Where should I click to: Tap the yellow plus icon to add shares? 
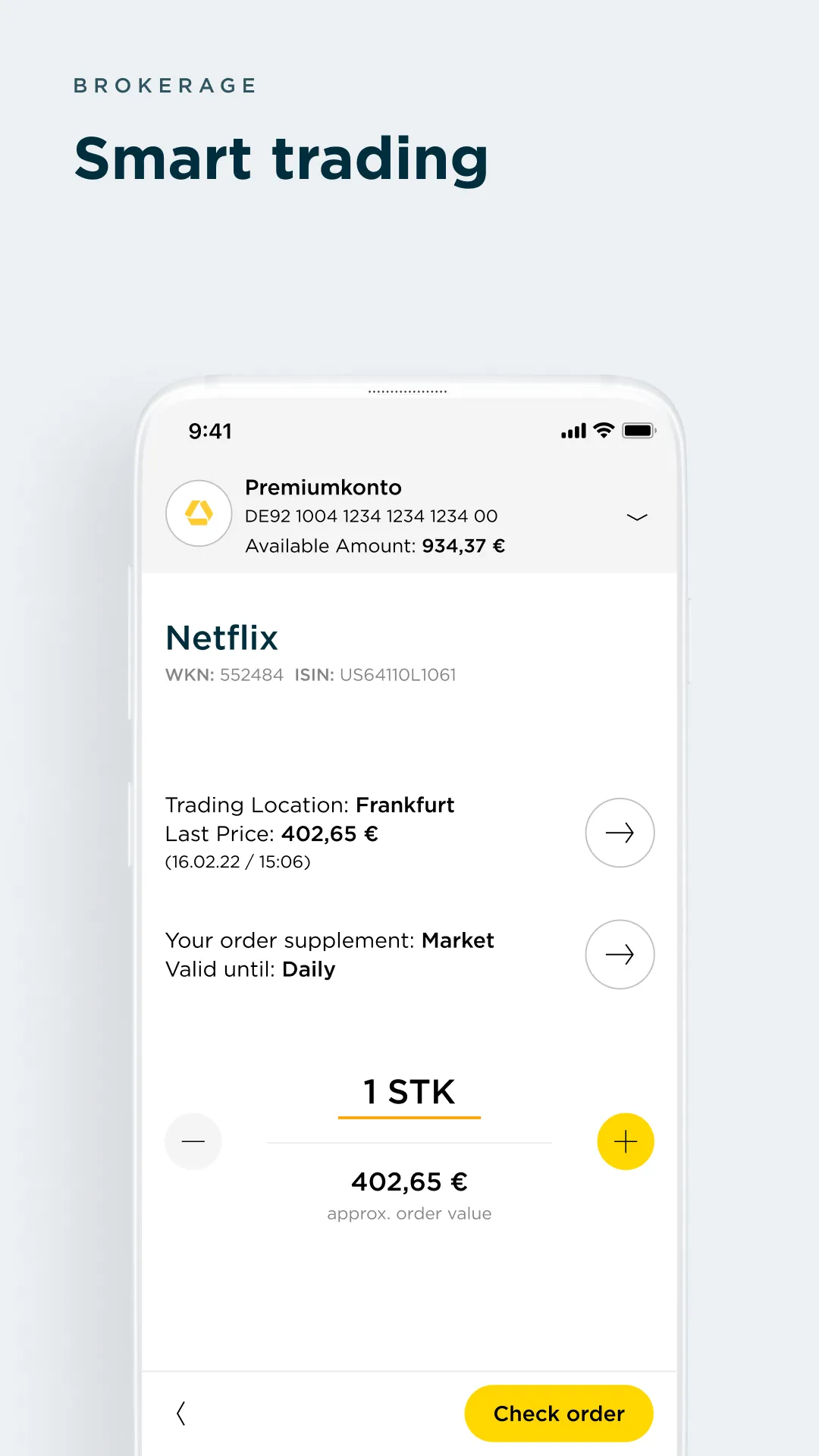pos(625,1141)
